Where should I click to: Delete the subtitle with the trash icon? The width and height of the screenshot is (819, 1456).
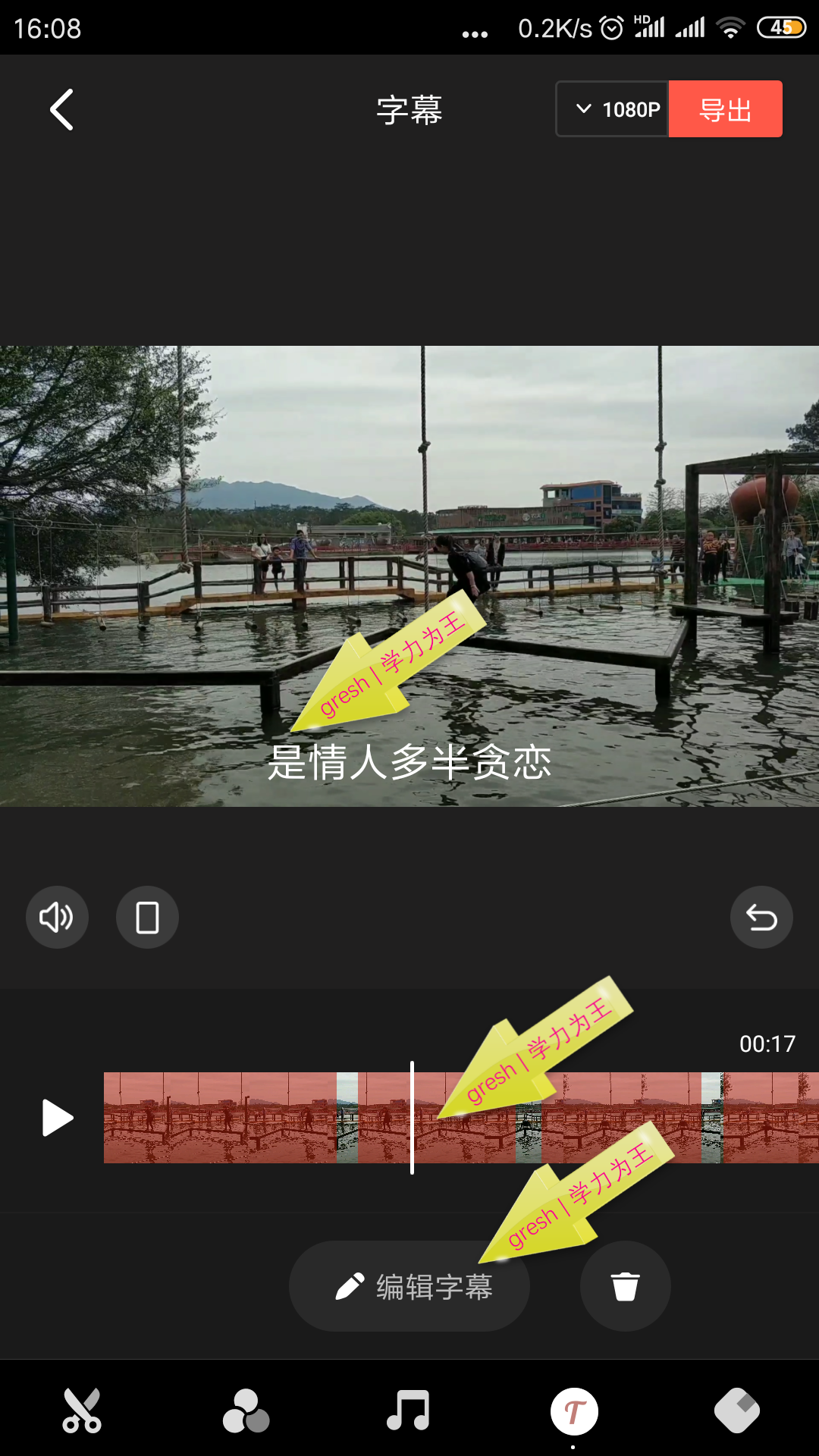click(x=625, y=1285)
